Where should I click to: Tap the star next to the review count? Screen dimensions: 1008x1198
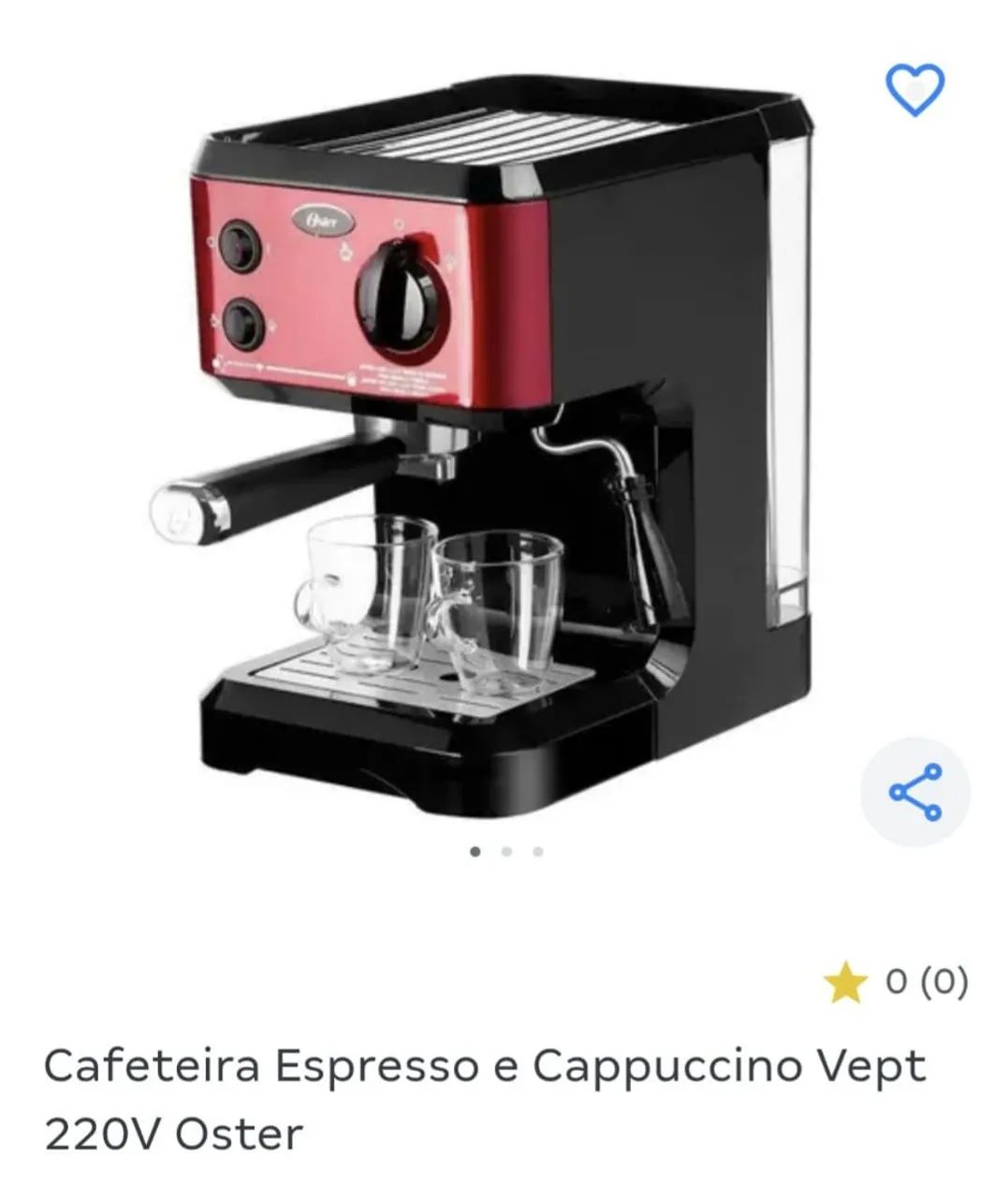[845, 981]
